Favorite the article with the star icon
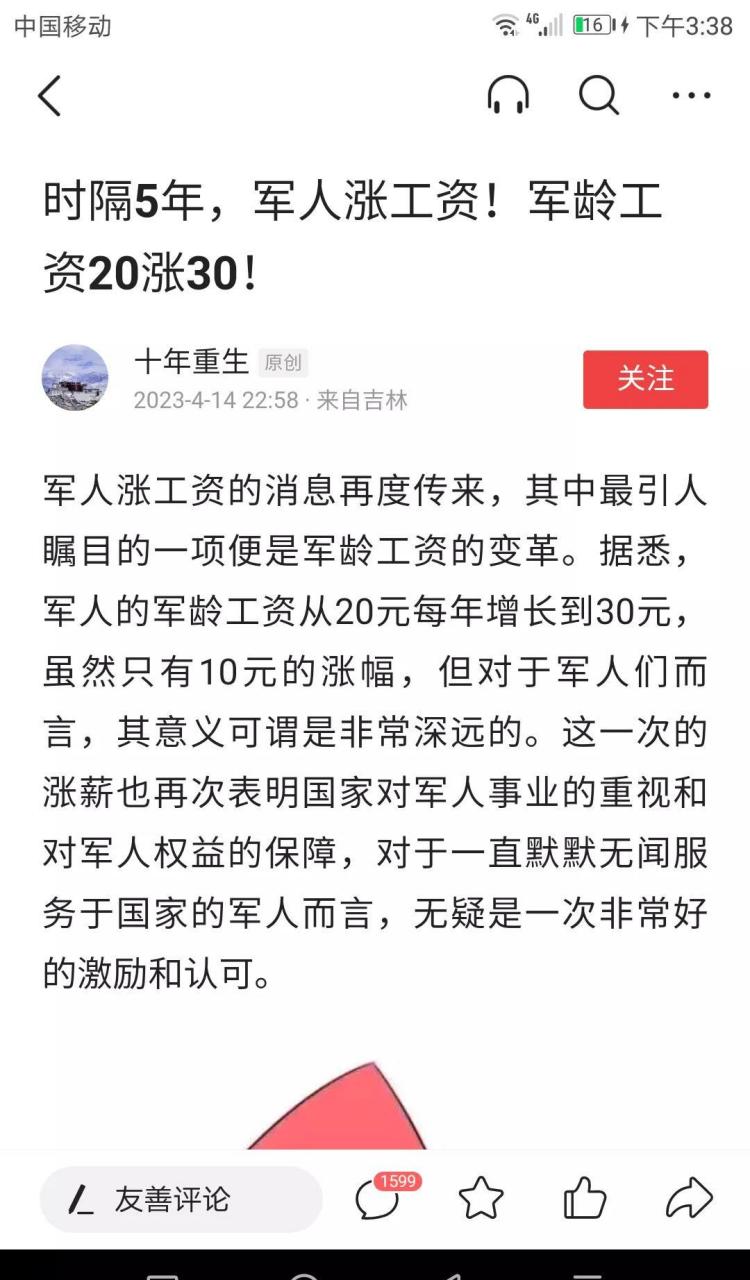The height and width of the screenshot is (1280, 750). [483, 1198]
